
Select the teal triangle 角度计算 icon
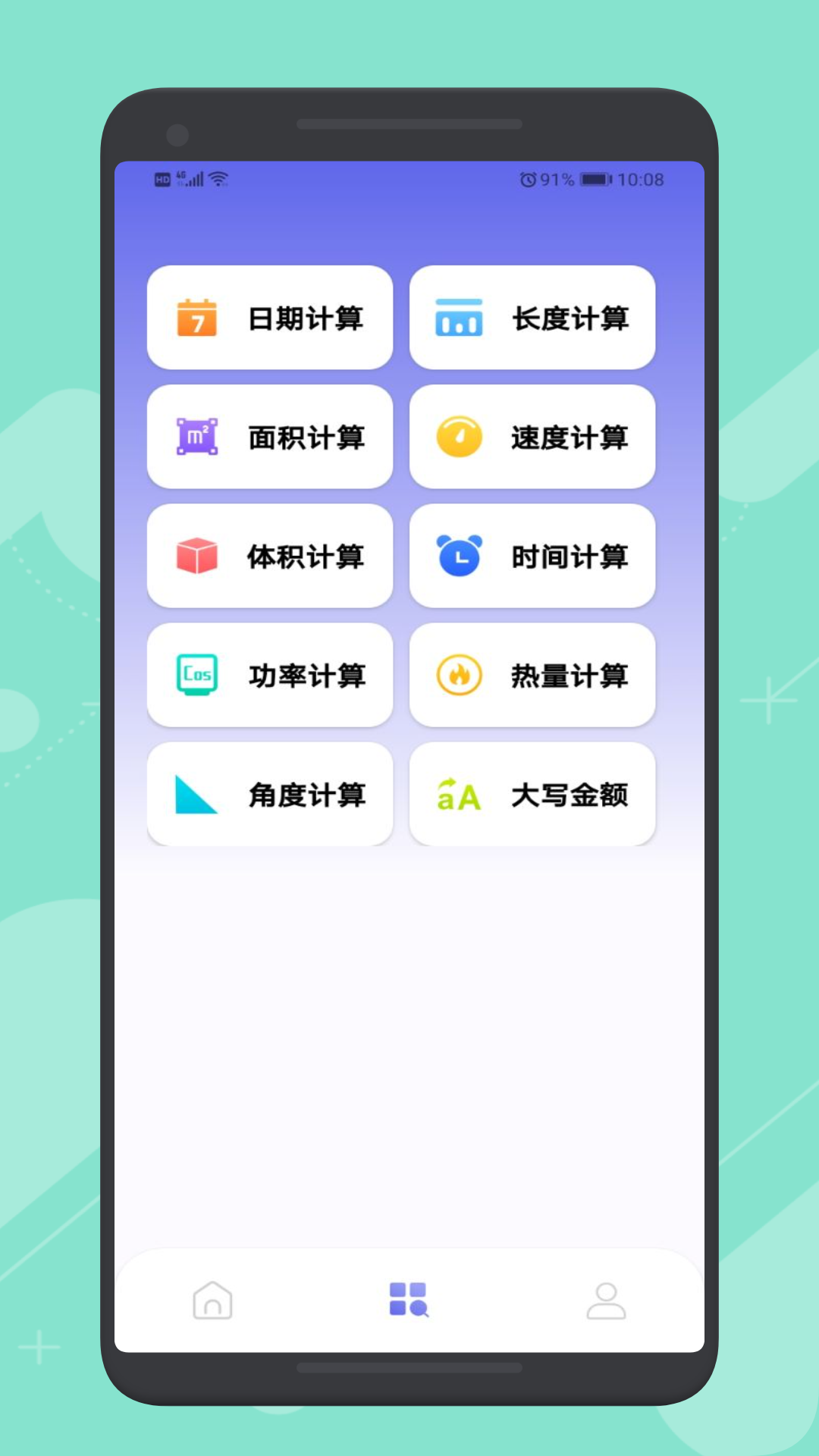pos(196,794)
